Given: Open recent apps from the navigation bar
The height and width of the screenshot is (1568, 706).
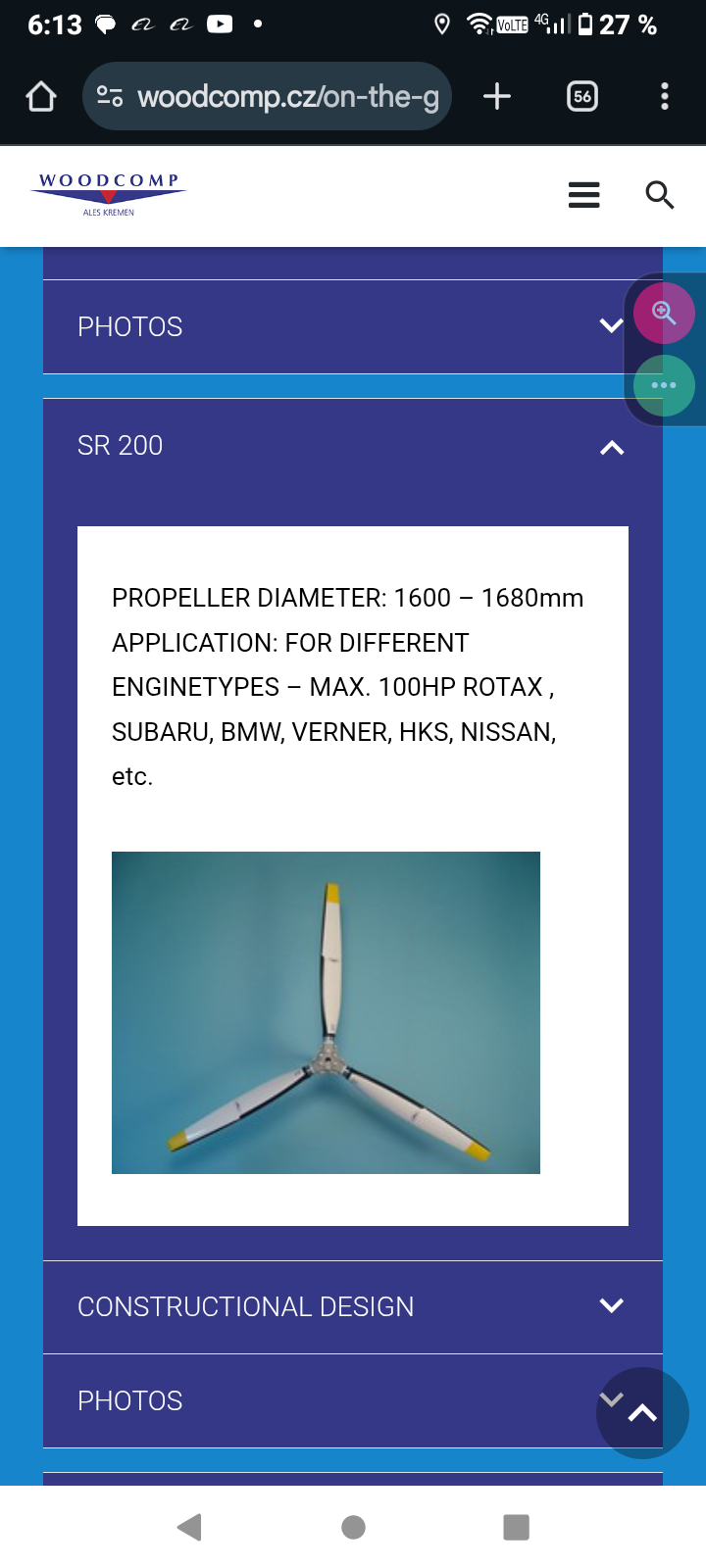Looking at the screenshot, I should [516, 1527].
